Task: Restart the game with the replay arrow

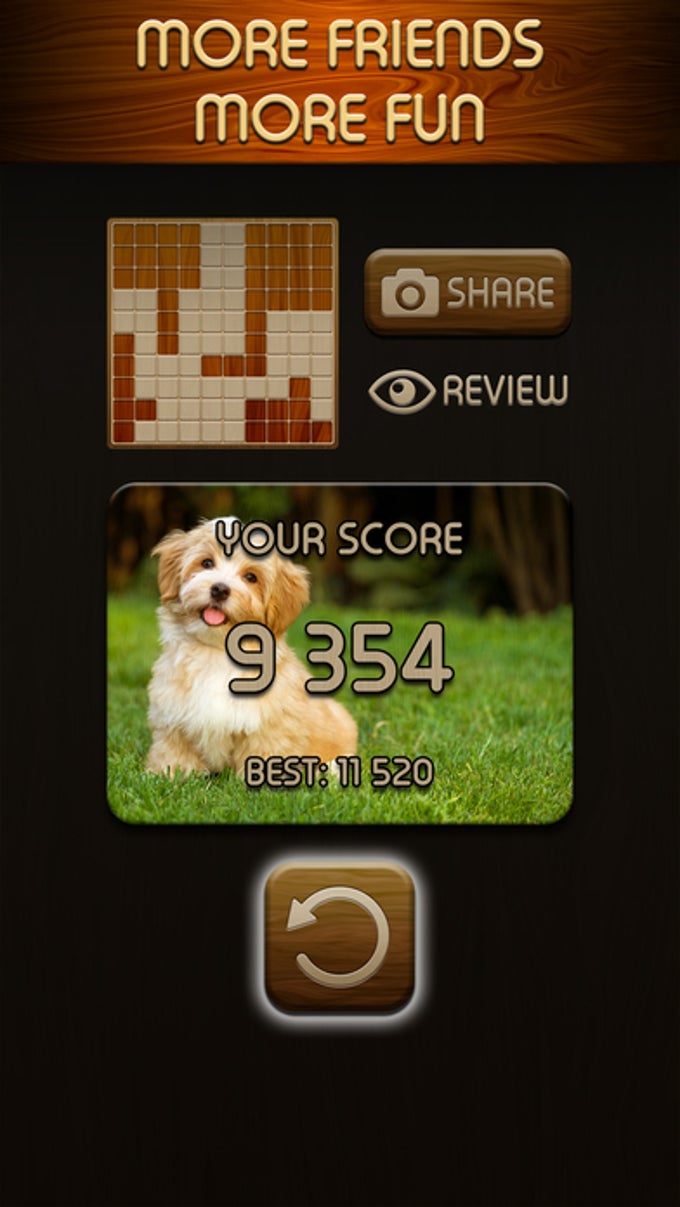Action: (340, 938)
